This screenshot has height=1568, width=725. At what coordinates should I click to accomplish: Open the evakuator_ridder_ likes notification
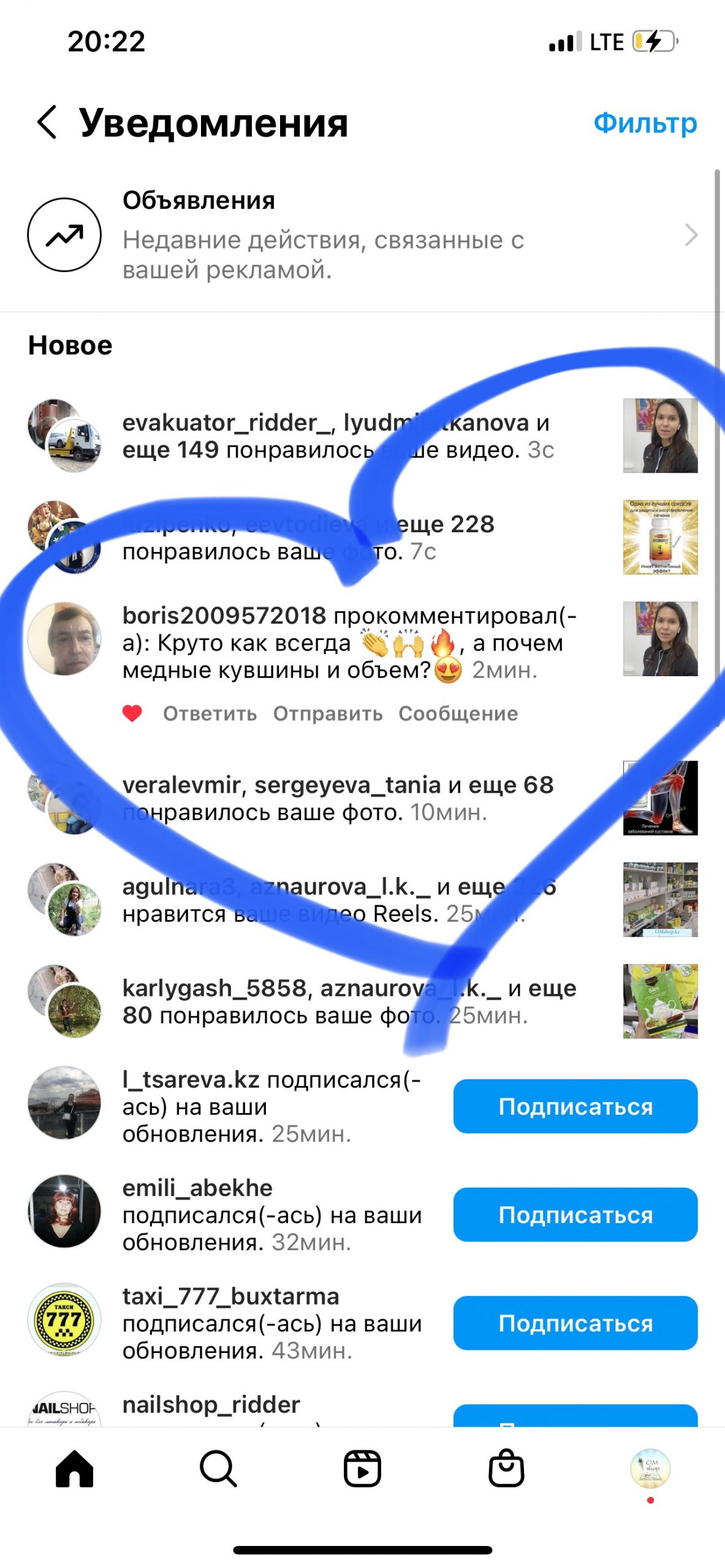point(337,436)
